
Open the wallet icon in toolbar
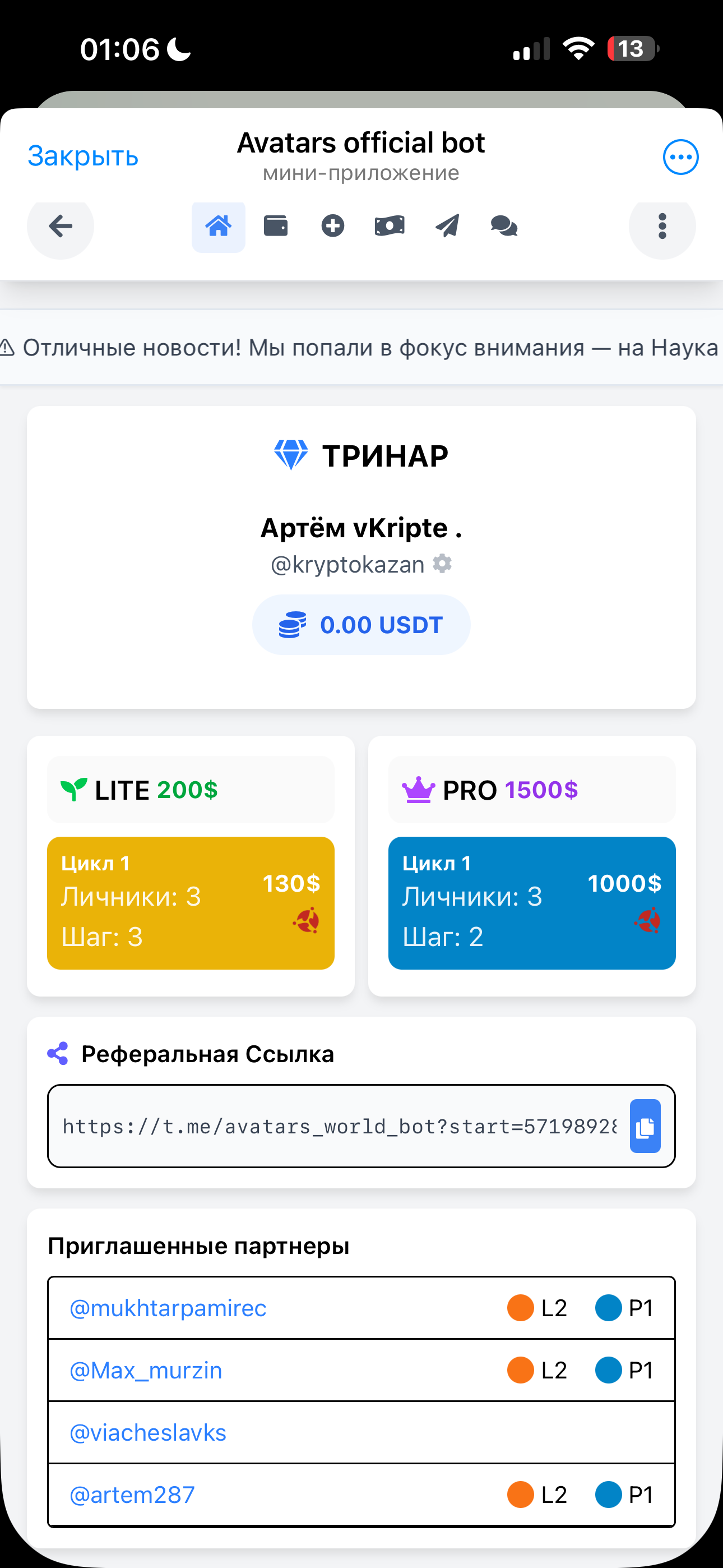pyautogui.click(x=276, y=227)
